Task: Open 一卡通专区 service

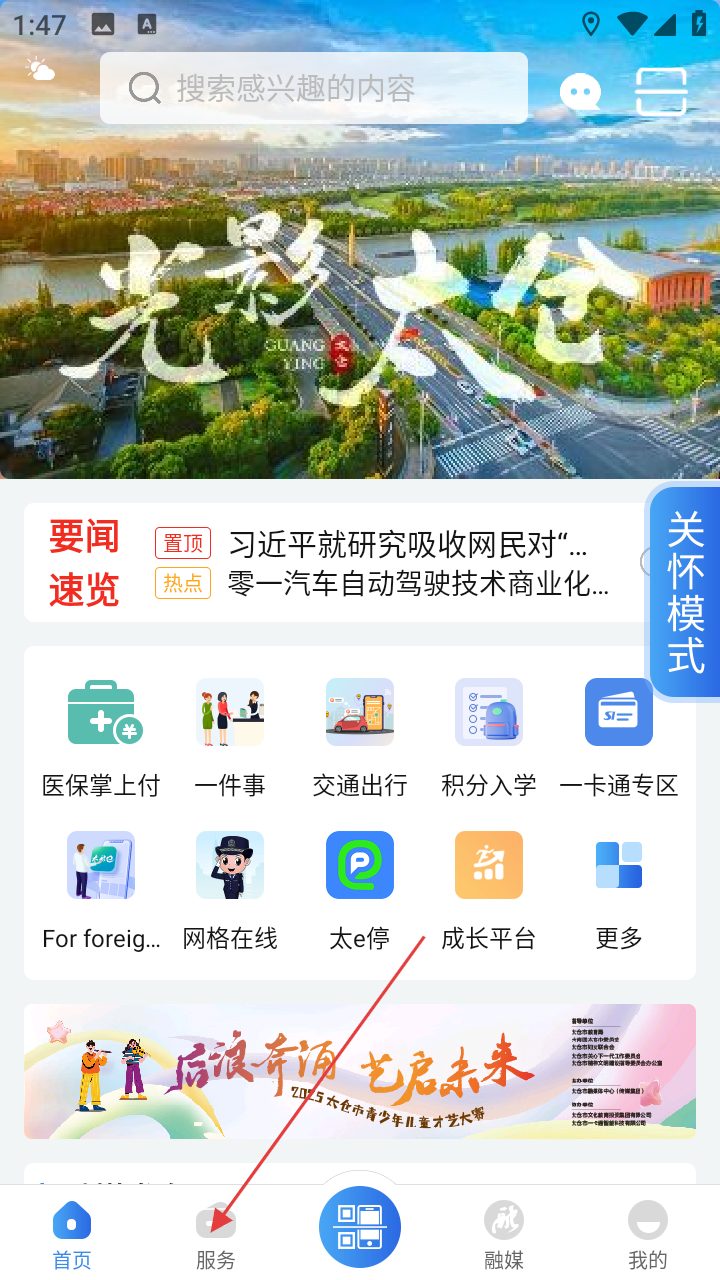Action: [x=619, y=739]
